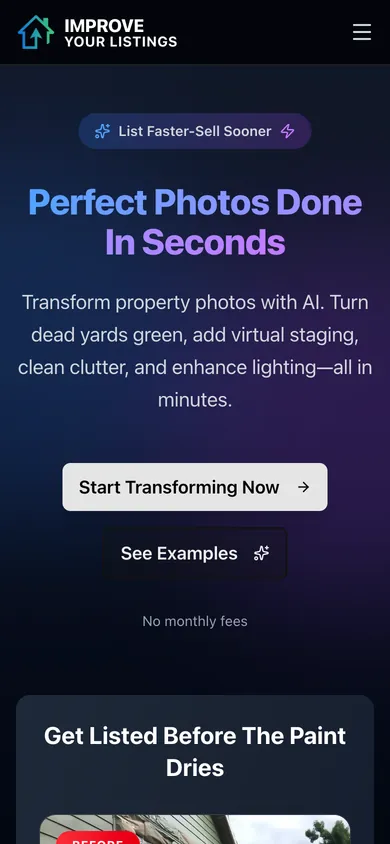
Task: Go to Improve Your Listings home logo
Action: coord(97,32)
